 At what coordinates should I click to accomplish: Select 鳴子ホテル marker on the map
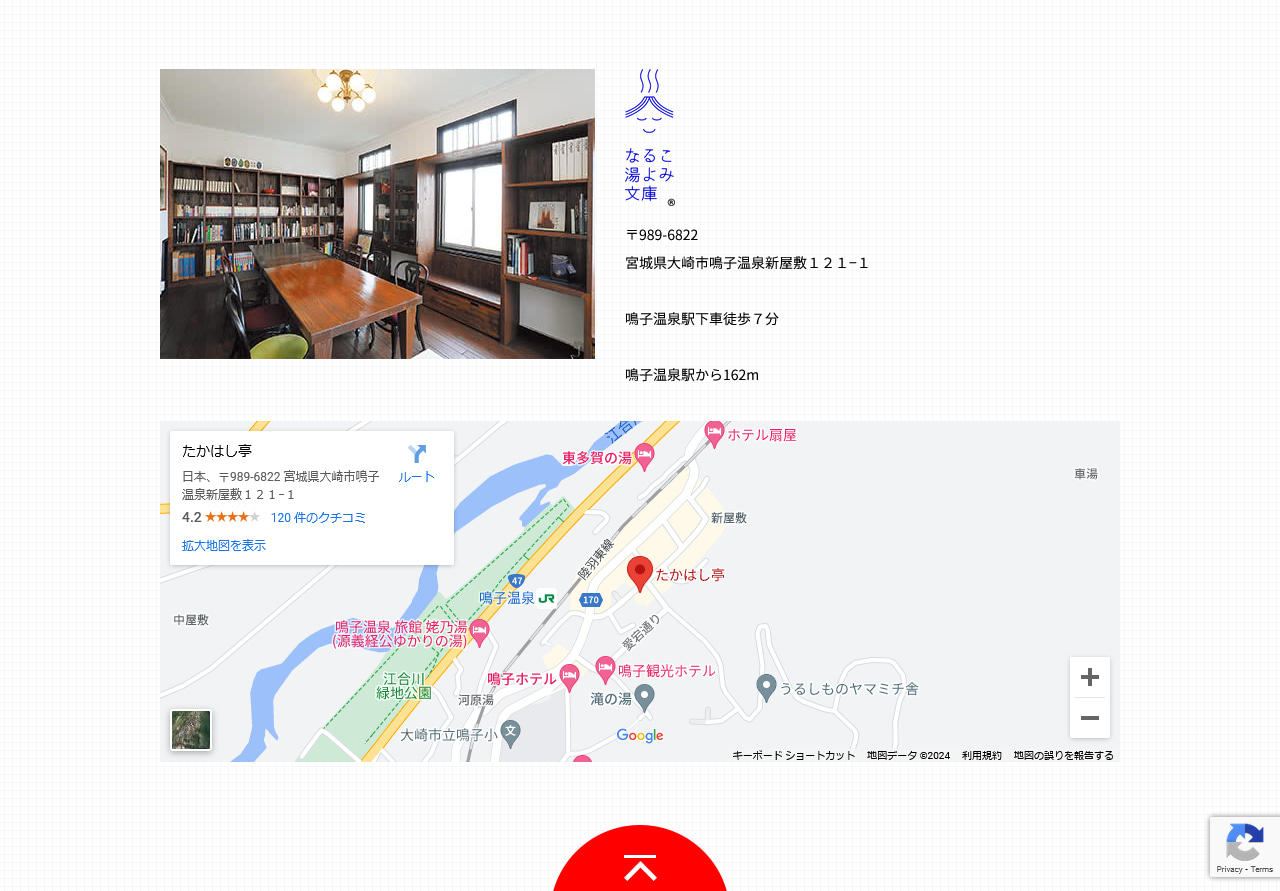[x=569, y=678]
